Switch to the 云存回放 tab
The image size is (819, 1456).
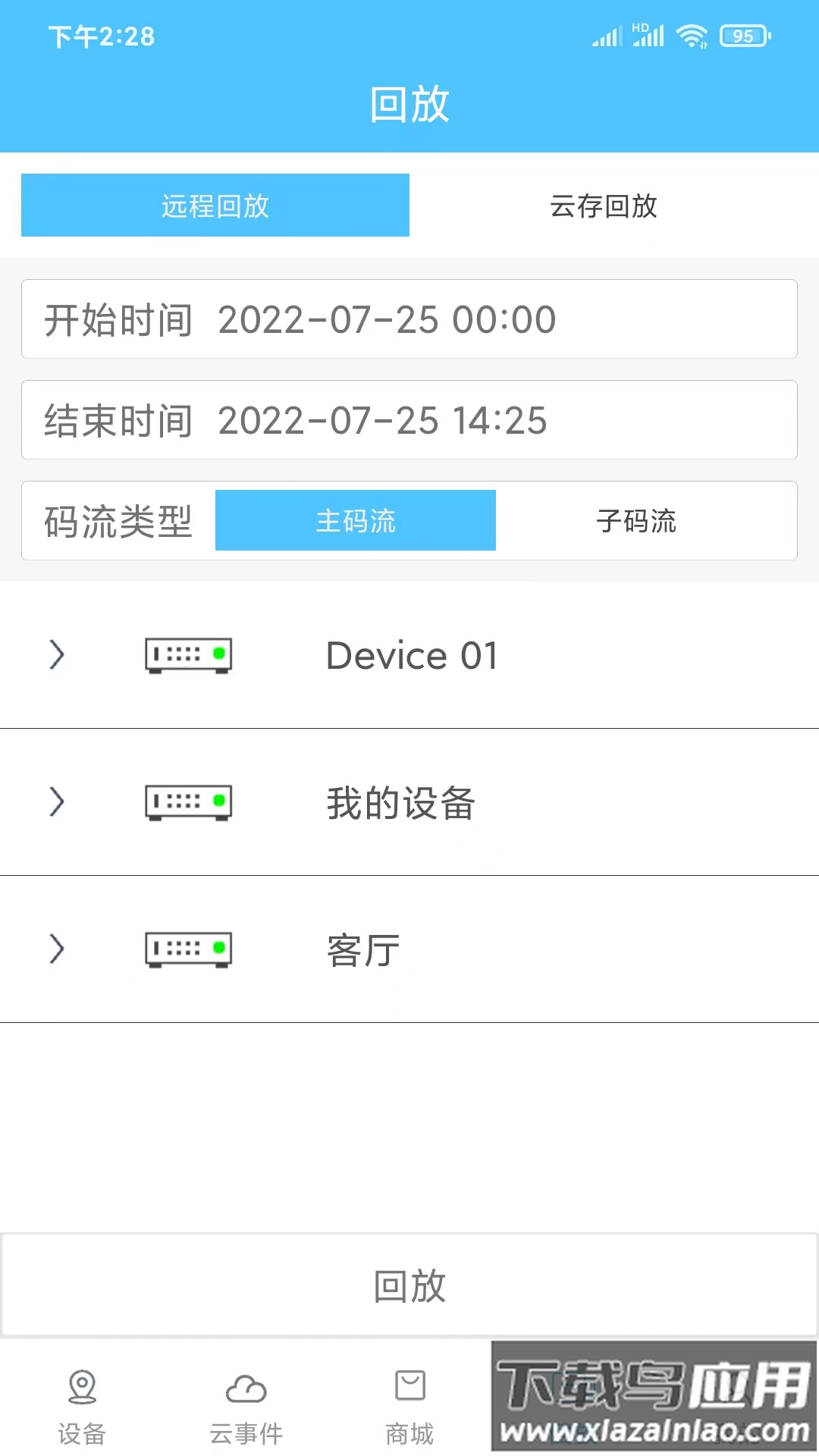click(x=603, y=206)
